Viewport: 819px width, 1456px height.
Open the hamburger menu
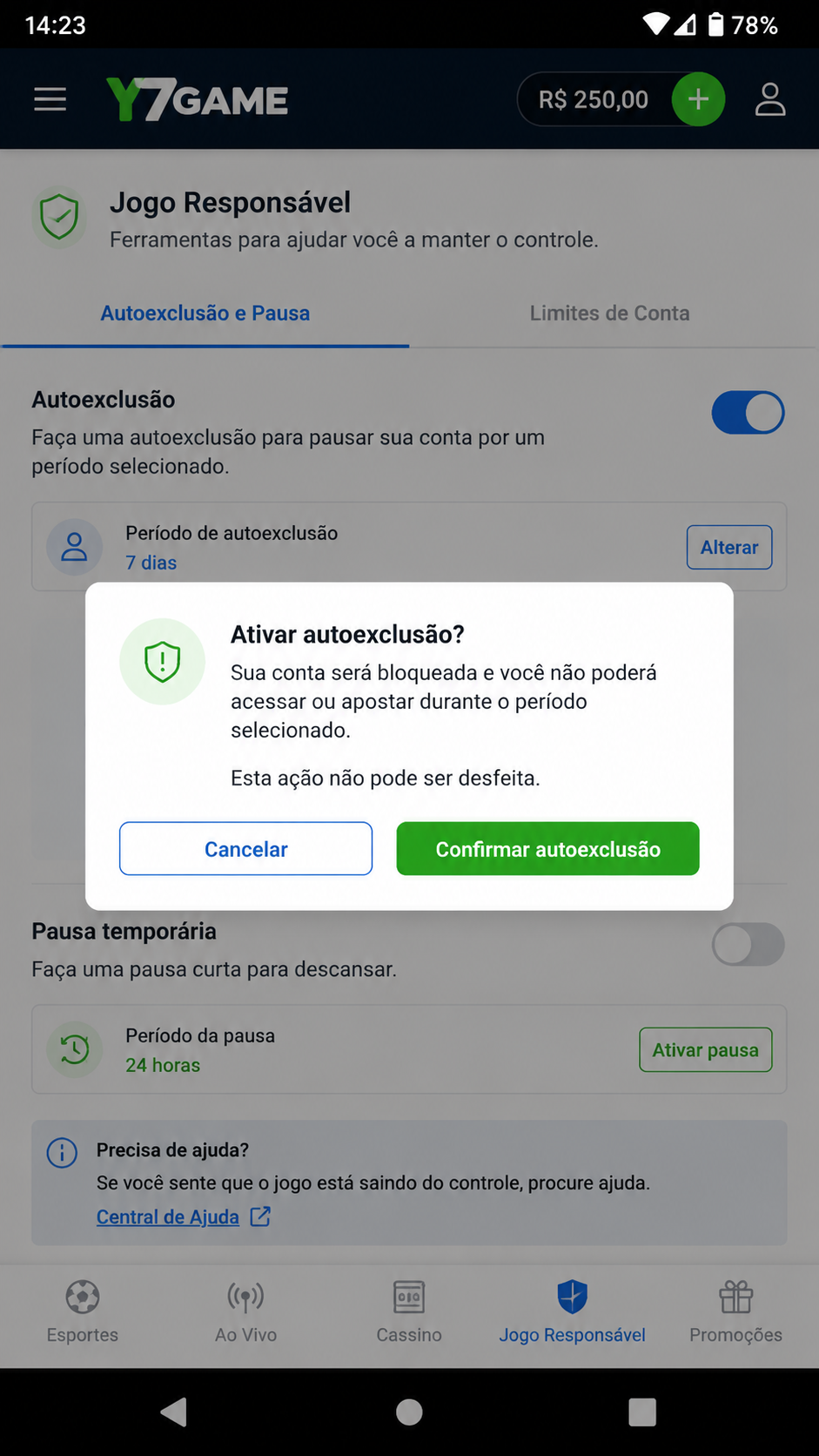tap(50, 99)
